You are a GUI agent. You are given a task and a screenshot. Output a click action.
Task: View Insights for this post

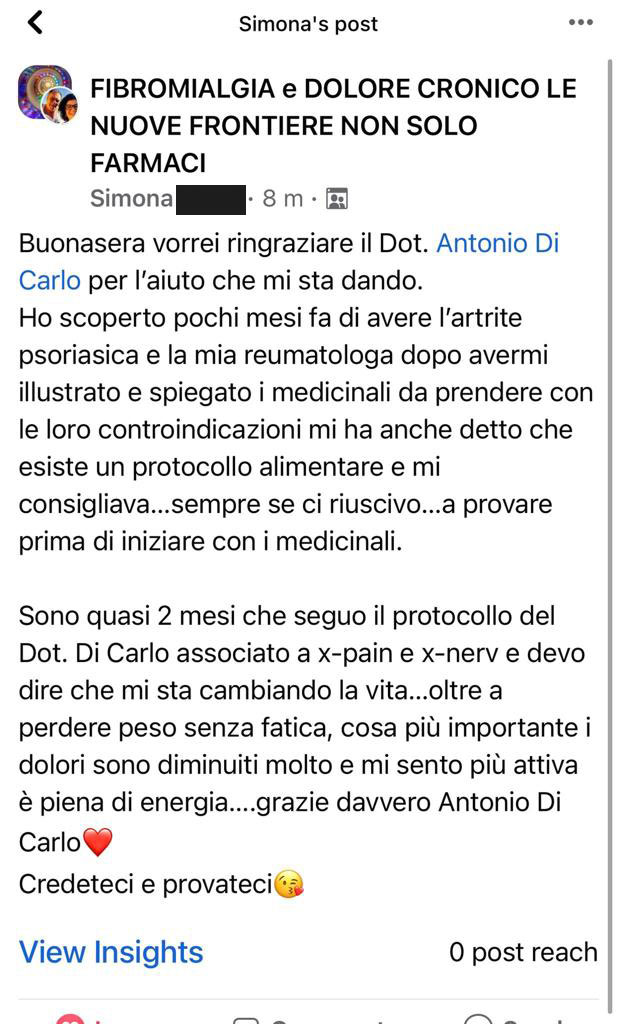click(x=111, y=952)
